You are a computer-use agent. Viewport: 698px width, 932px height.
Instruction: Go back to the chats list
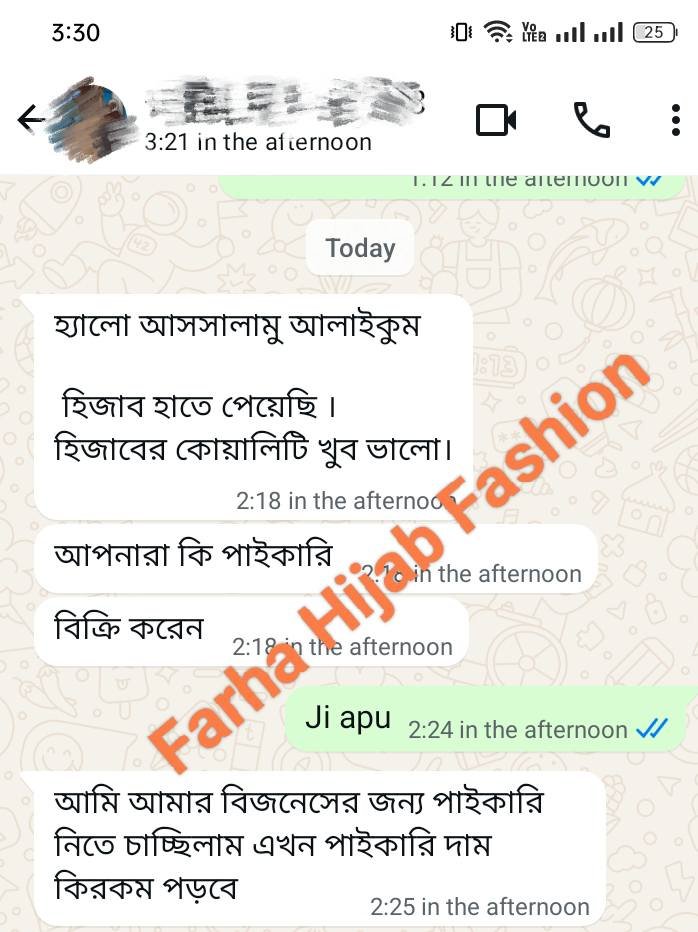(30, 120)
